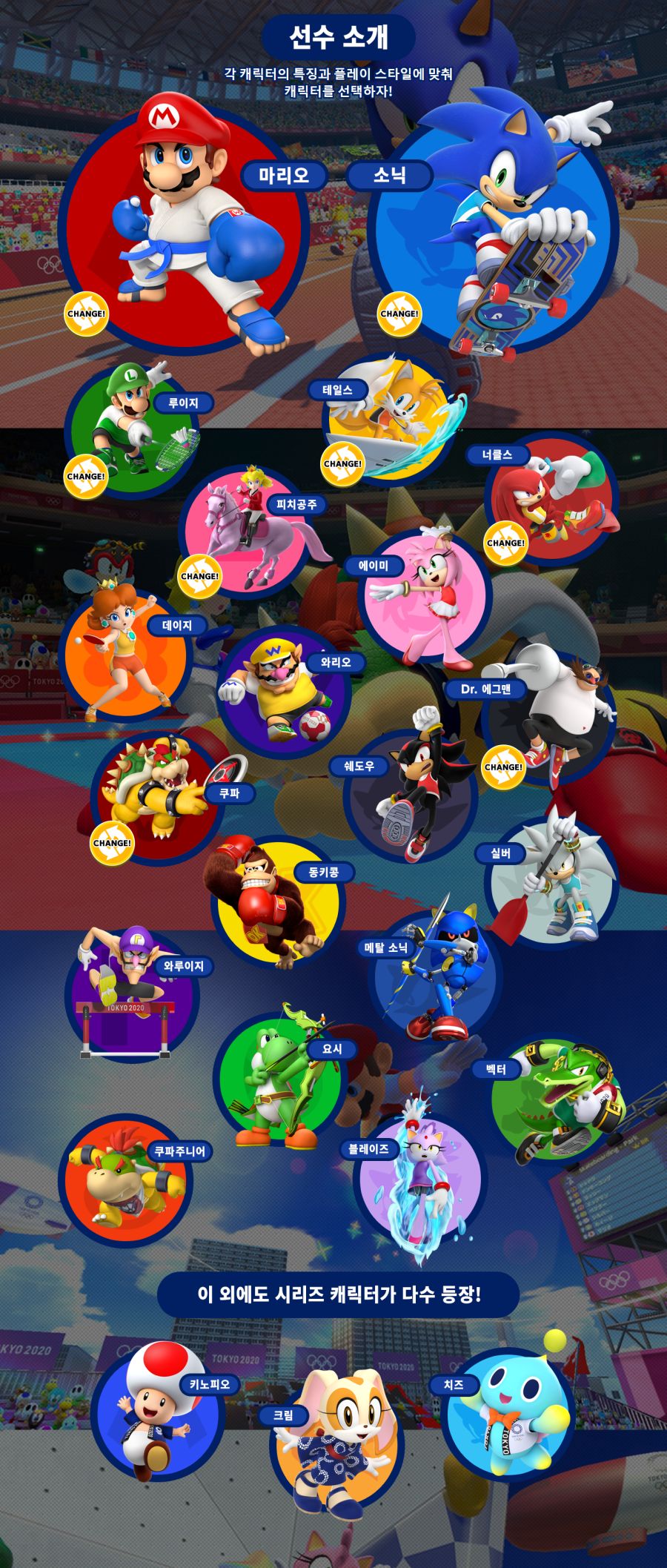Tap the CHANGE! button beside Sonic
Viewport: 667px width, 1568px height.
399,314
